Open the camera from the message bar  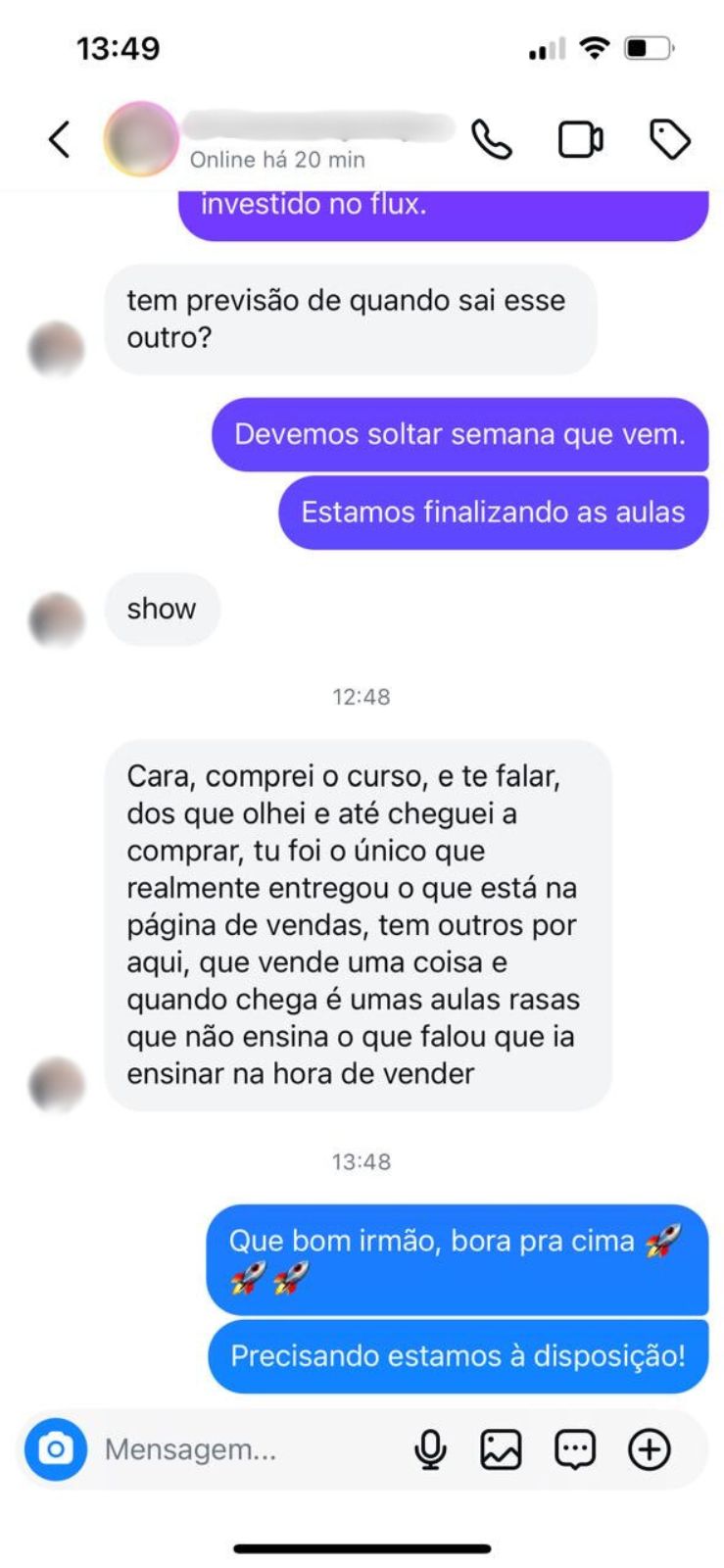click(56, 1448)
